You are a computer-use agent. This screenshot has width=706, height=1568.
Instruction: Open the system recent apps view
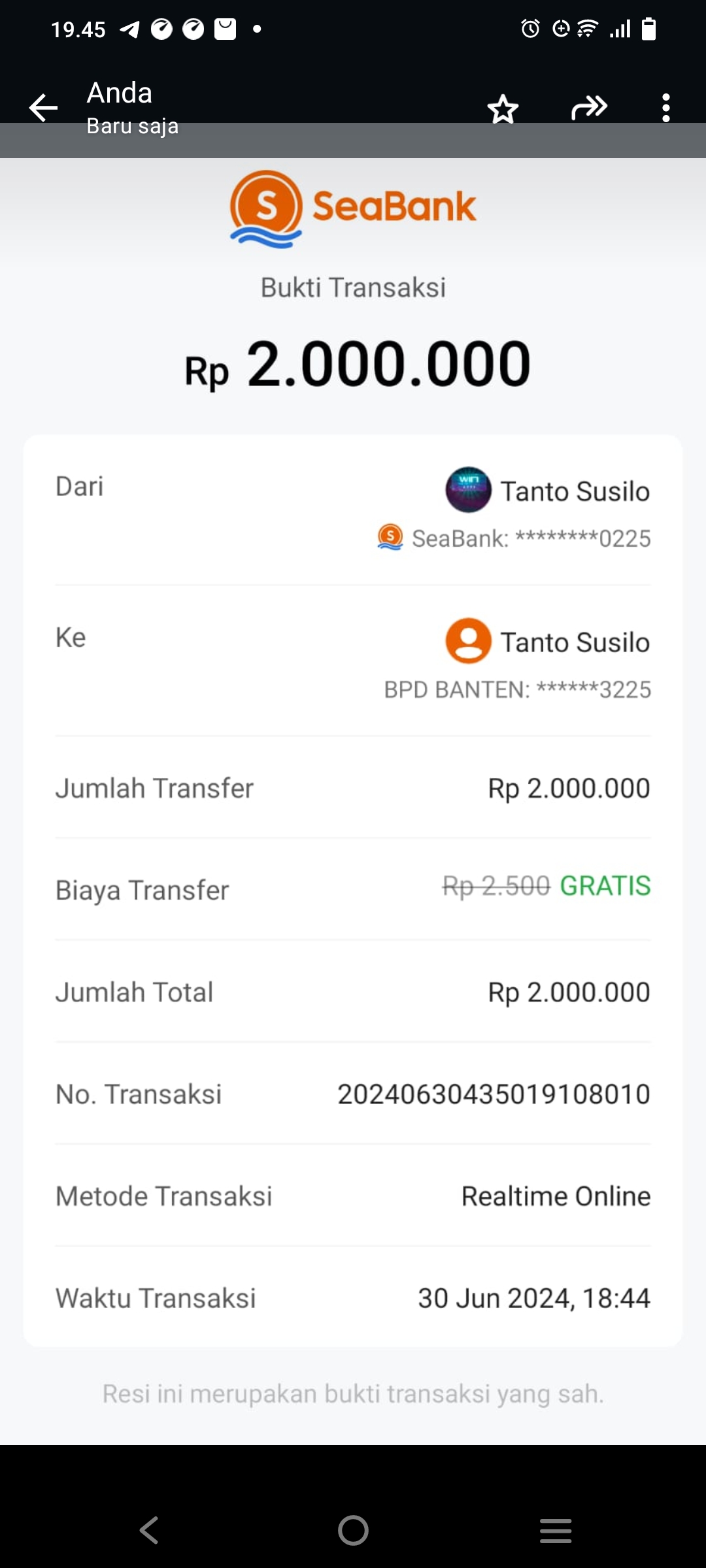coord(556,1530)
